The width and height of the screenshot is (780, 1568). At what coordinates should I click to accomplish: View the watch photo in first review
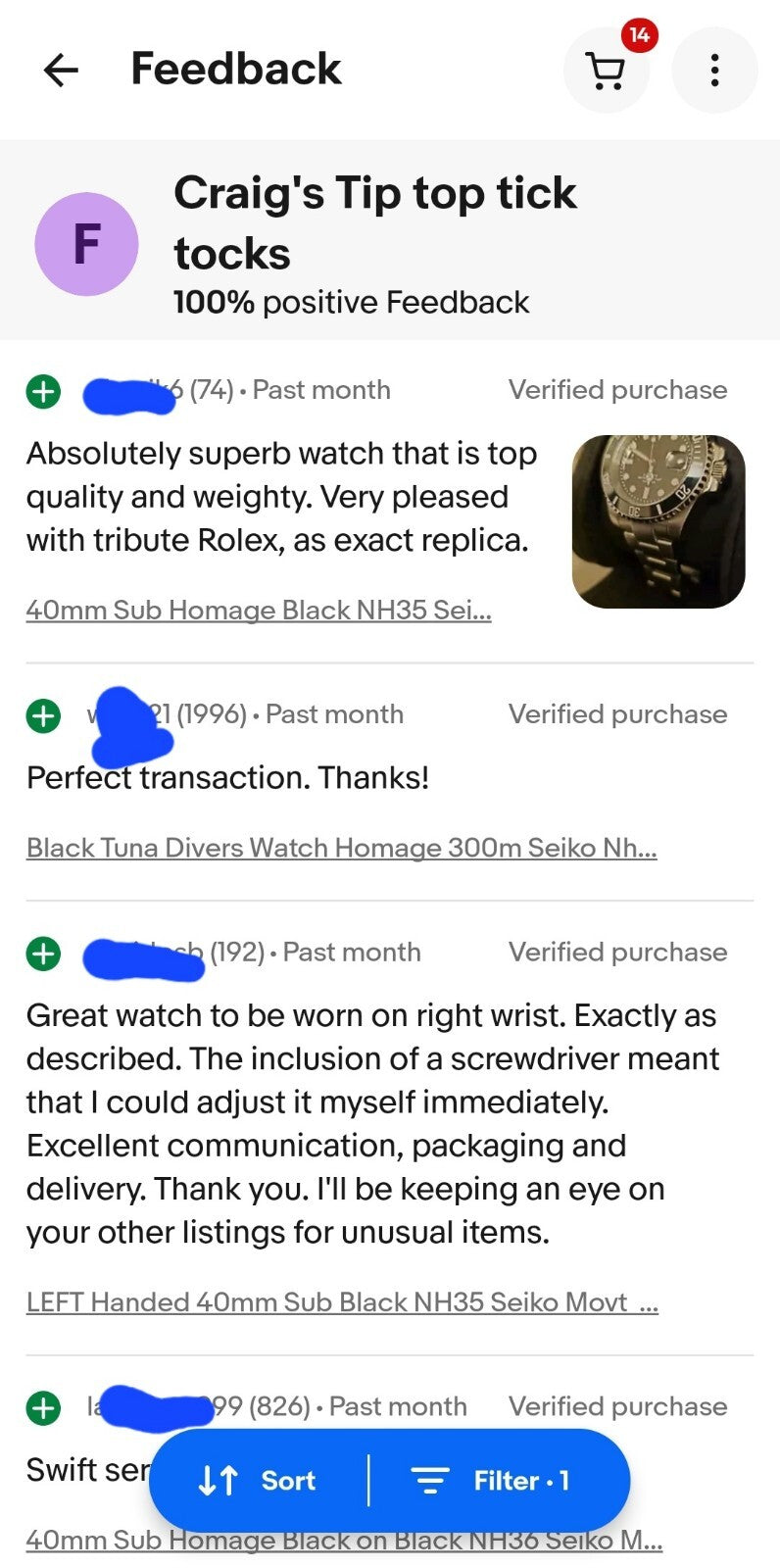click(658, 521)
